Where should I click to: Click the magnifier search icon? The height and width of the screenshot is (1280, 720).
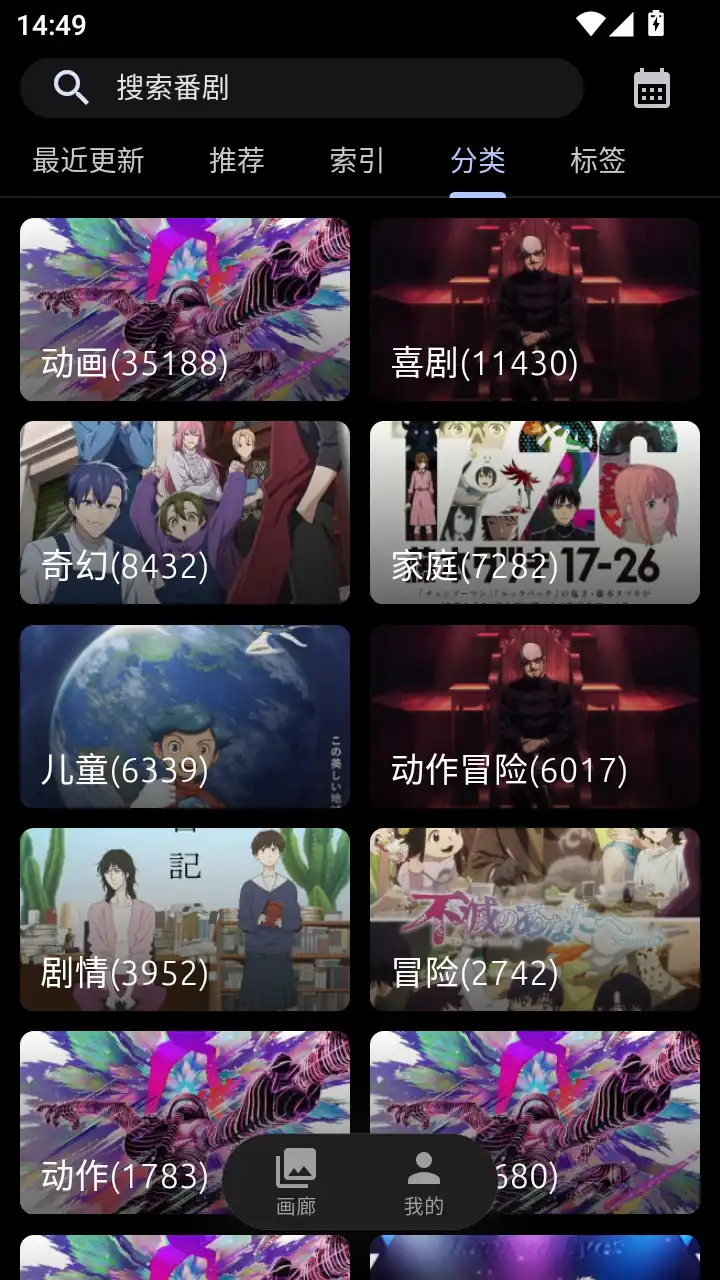click(x=71, y=88)
